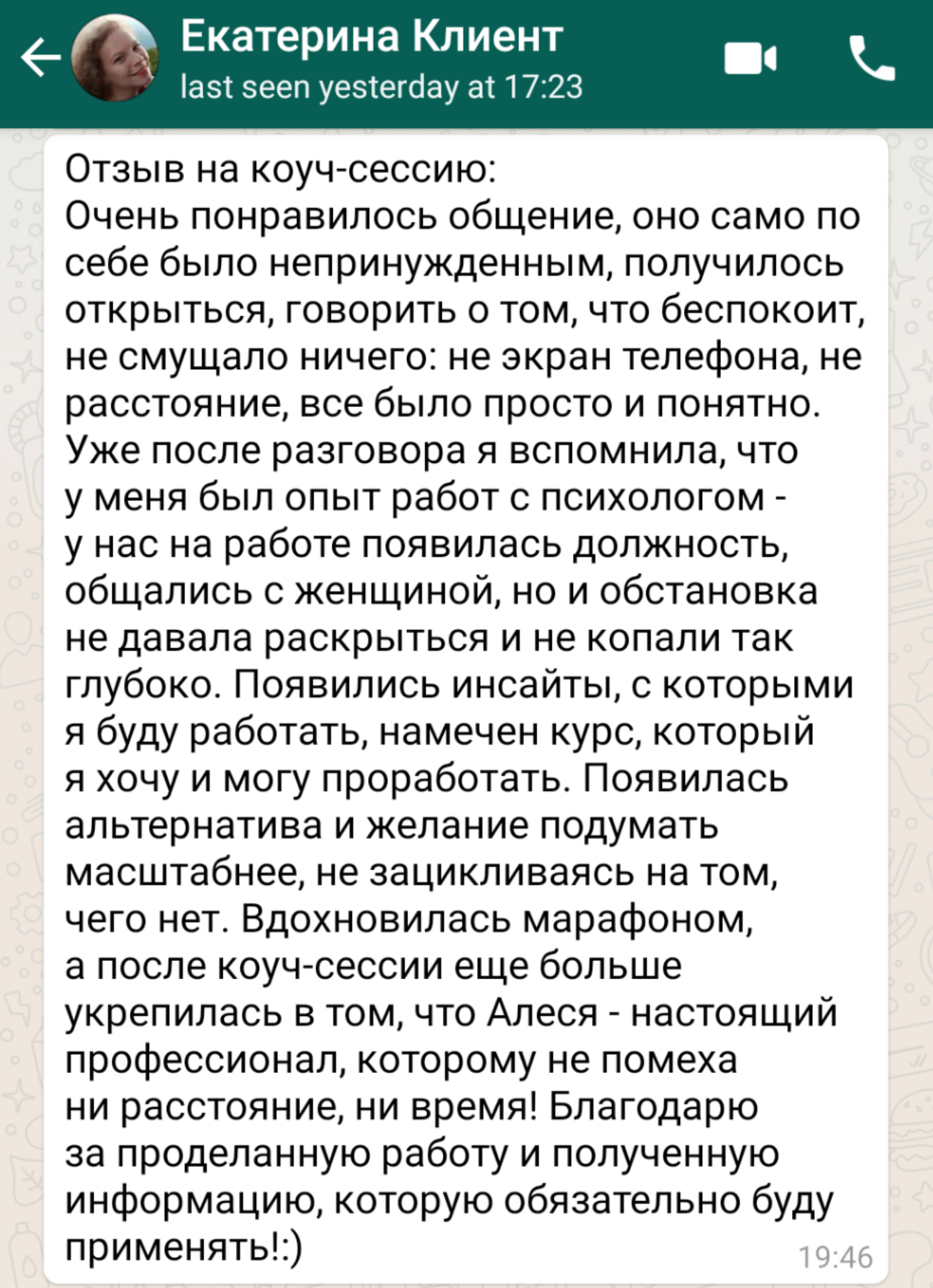Start a voice call
This screenshot has width=933, height=1288.
pyautogui.click(x=872, y=58)
